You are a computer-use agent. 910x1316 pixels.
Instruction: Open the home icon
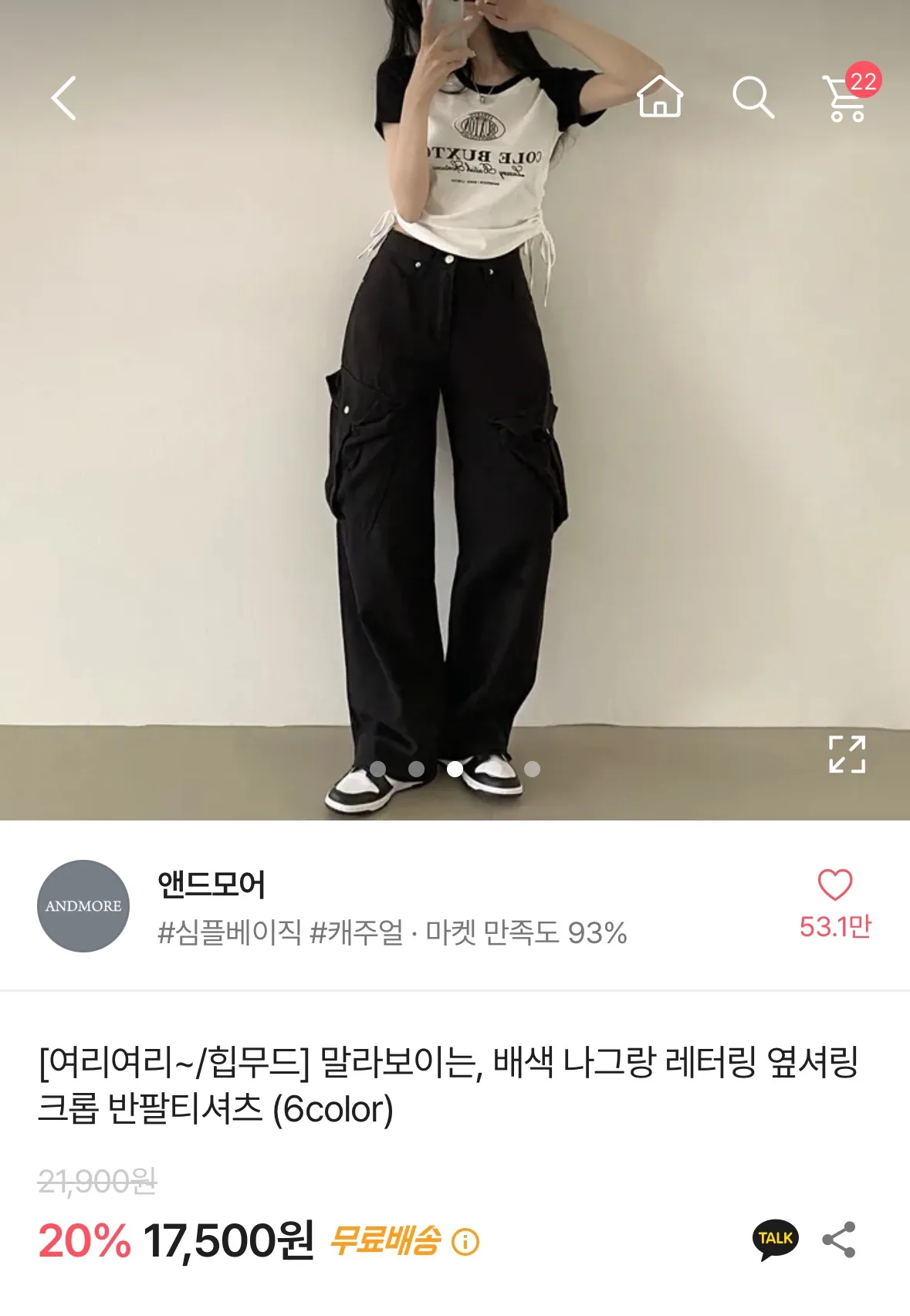pos(660,97)
